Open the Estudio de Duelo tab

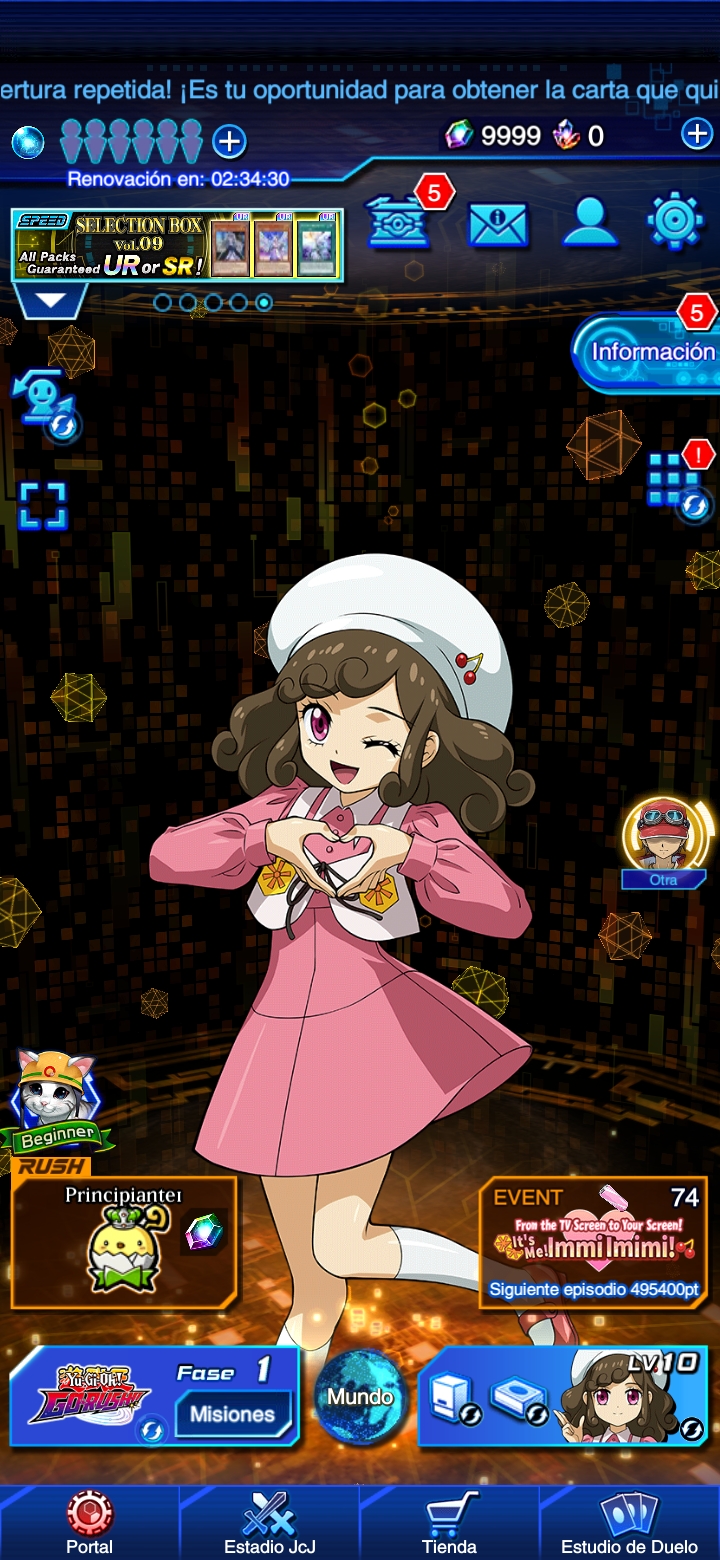[629, 1523]
